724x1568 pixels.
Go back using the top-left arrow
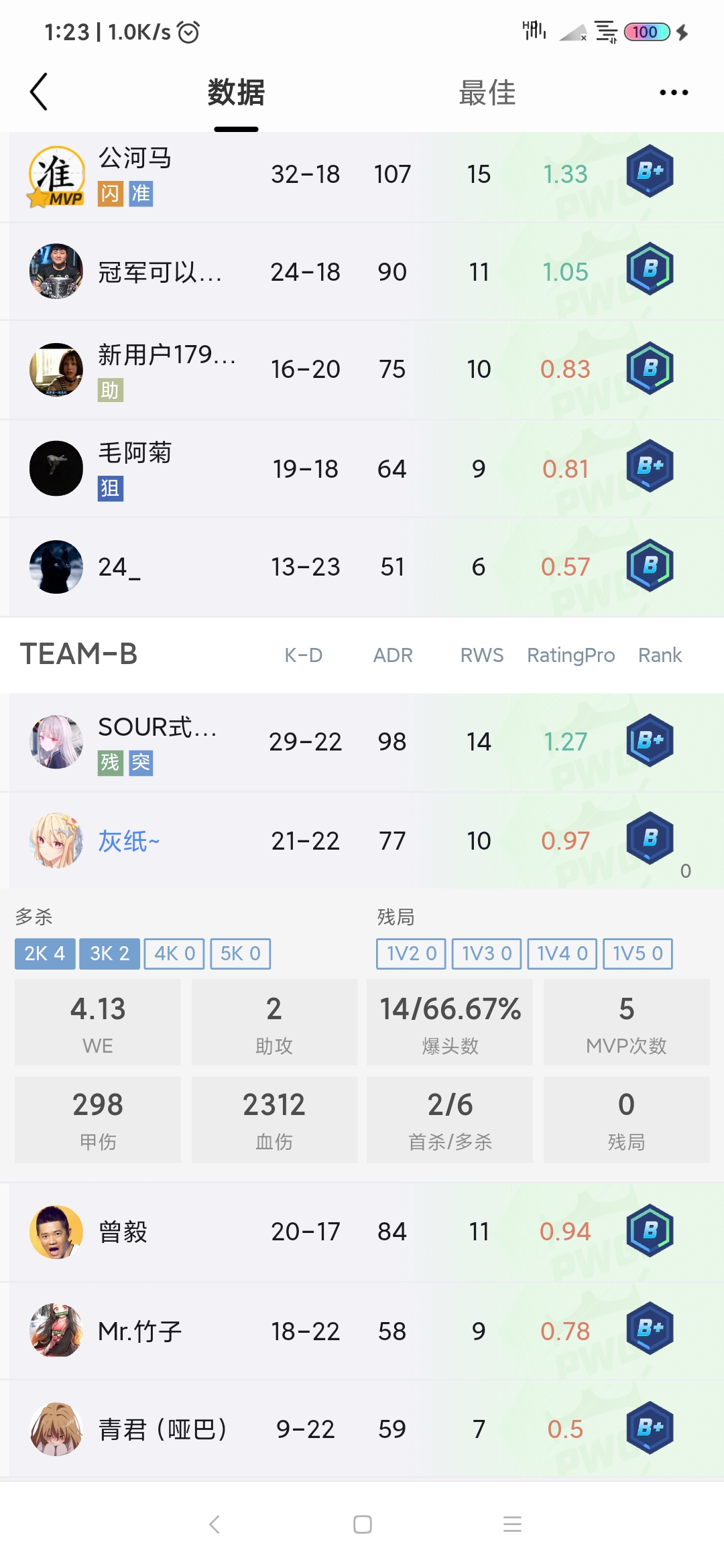click(x=40, y=92)
